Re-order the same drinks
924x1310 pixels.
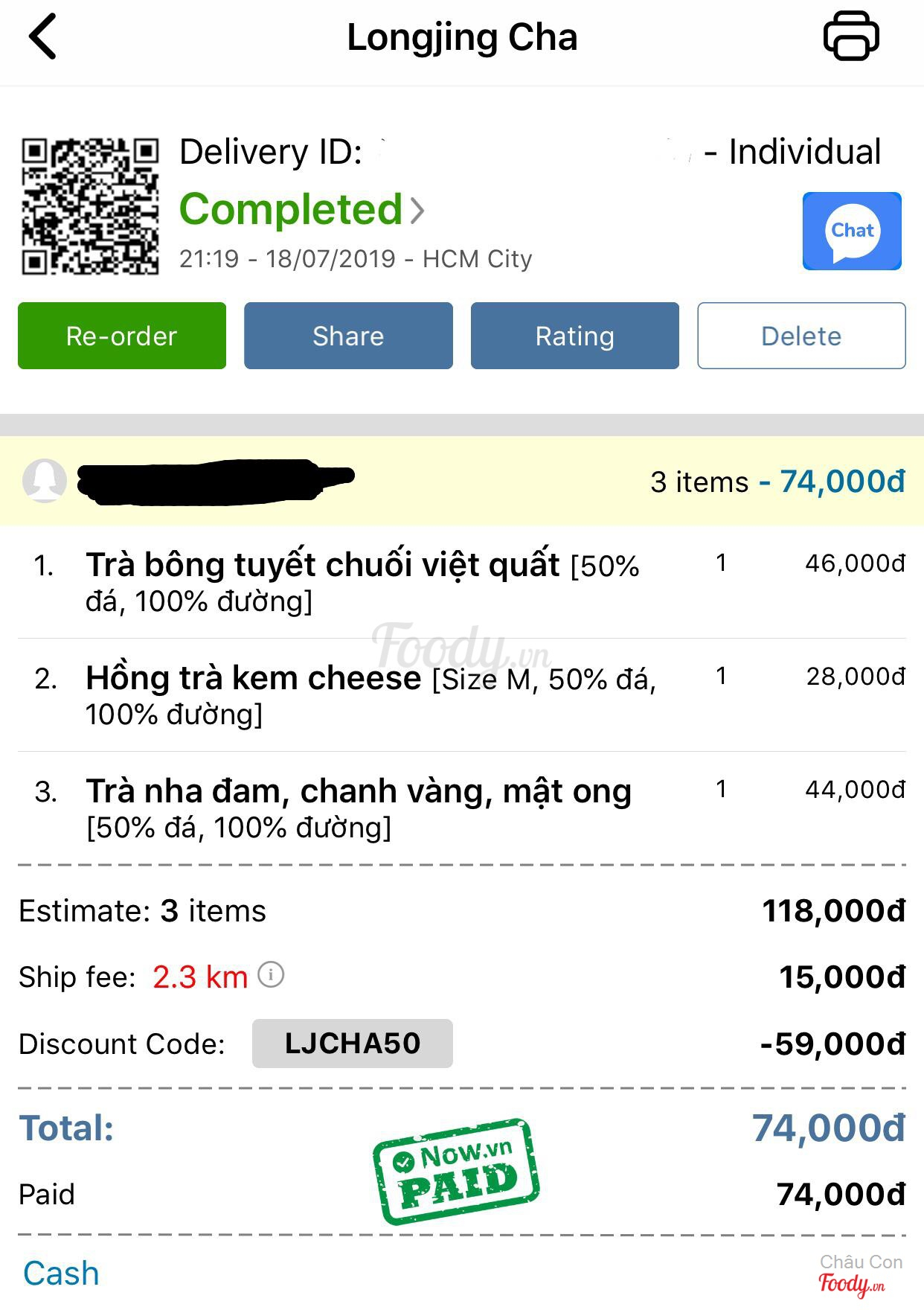click(x=122, y=336)
